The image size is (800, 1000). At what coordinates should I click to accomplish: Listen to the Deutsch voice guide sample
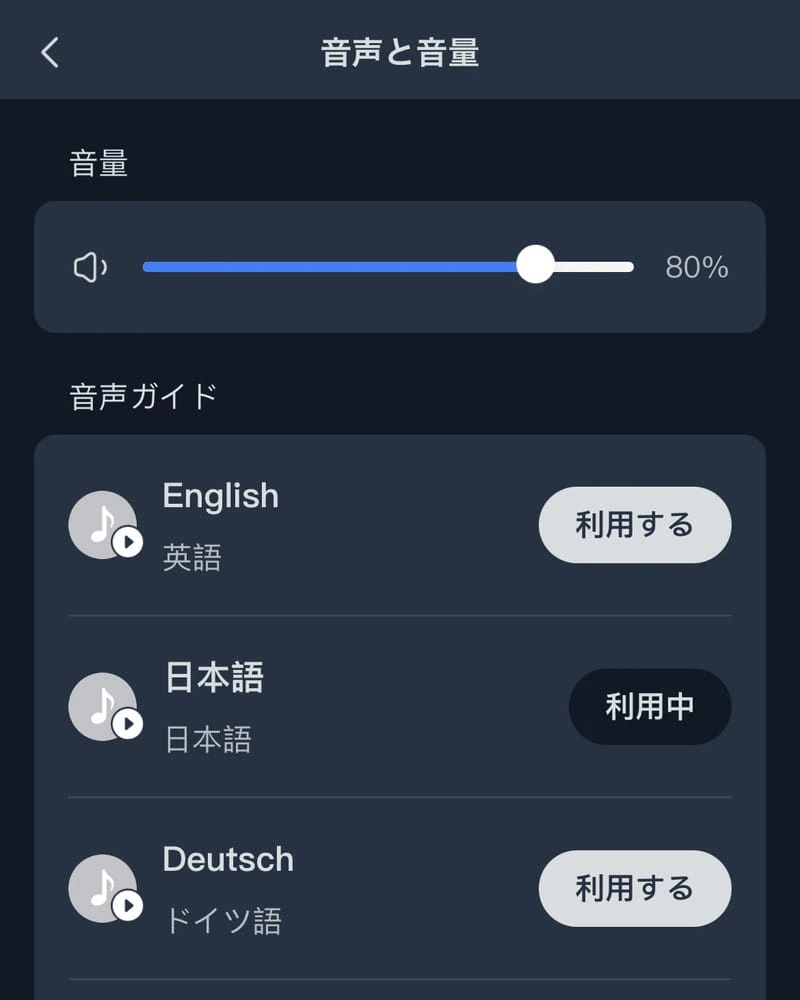click(104, 890)
